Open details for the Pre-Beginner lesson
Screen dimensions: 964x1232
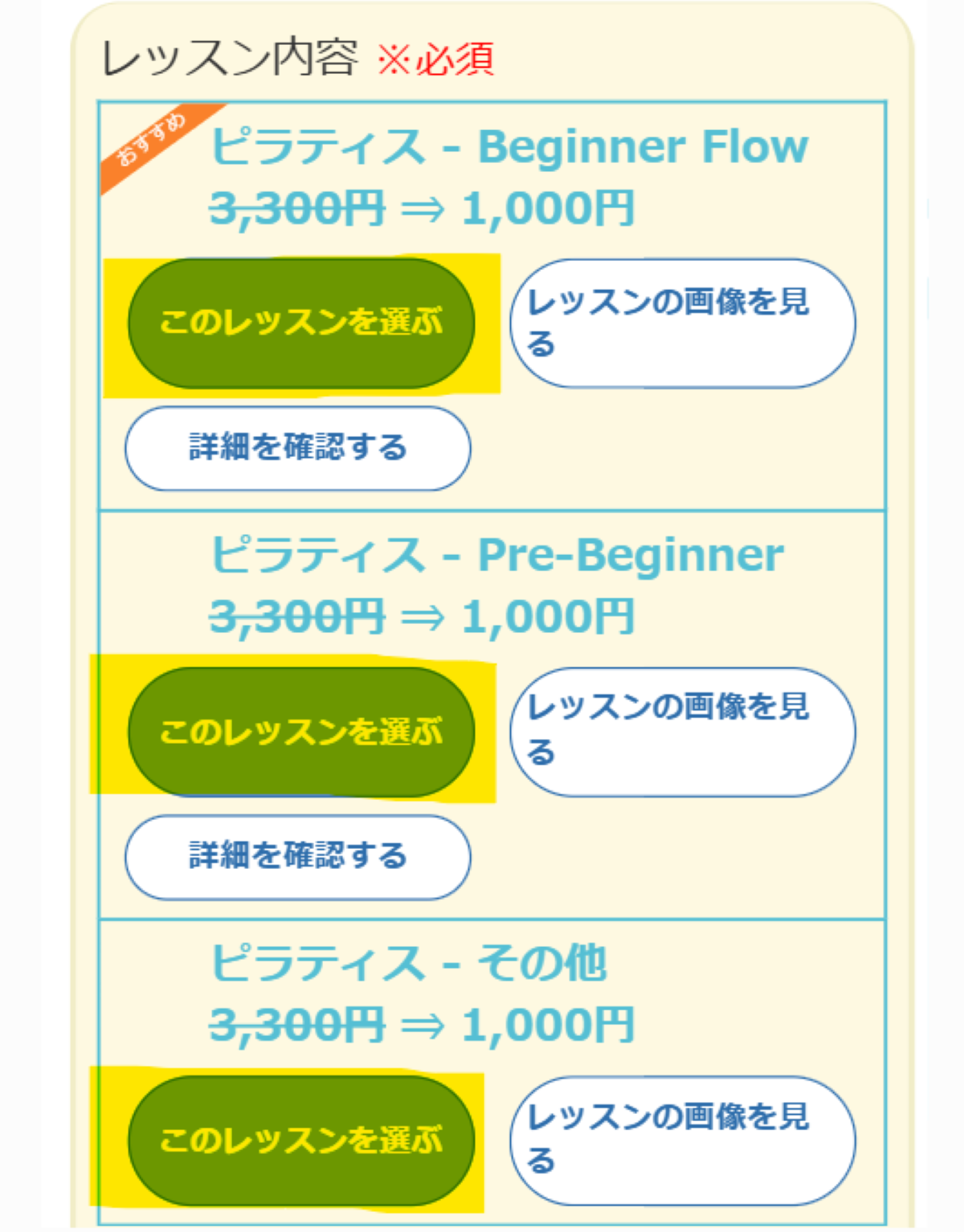click(x=298, y=857)
